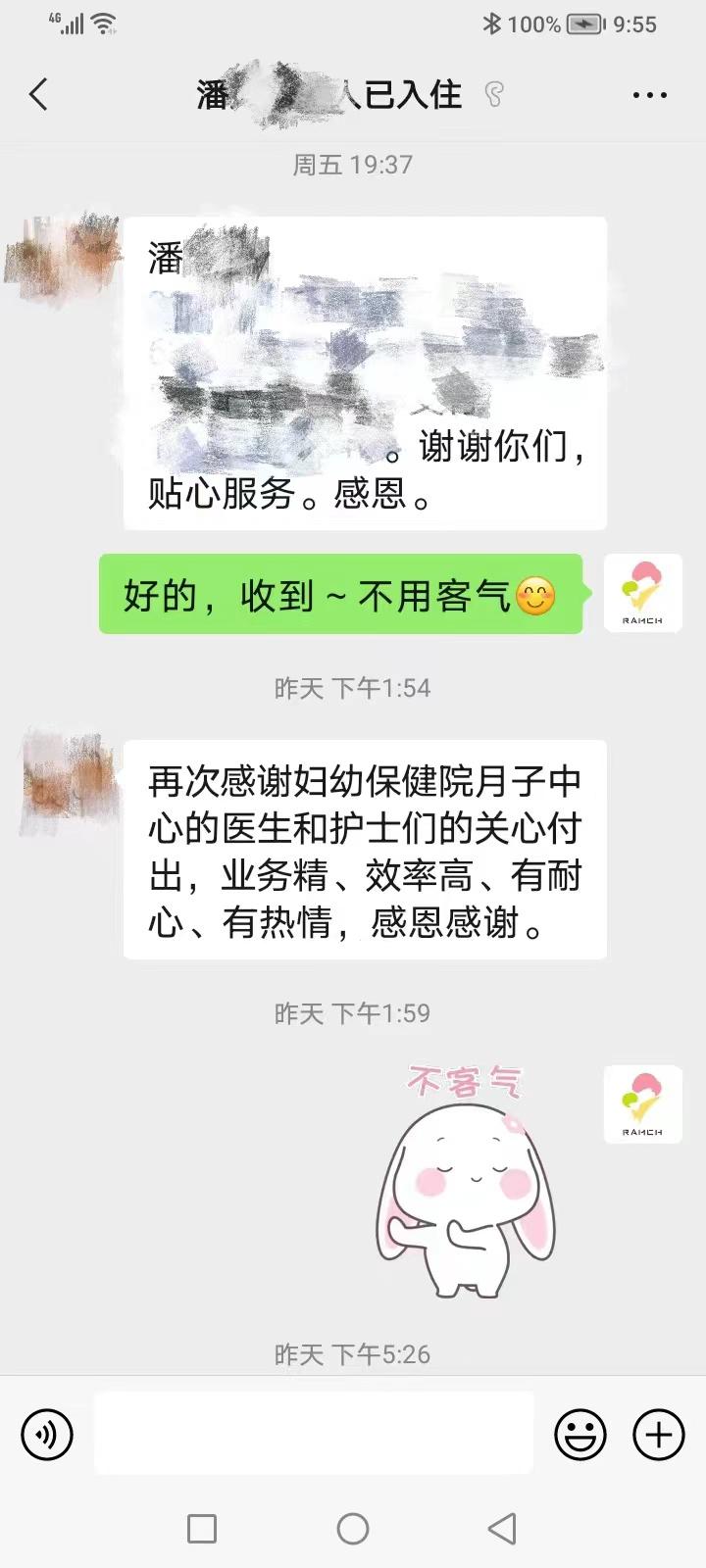Tap the system home button
The height and width of the screenshot is (1568, 706).
pos(353,1529)
